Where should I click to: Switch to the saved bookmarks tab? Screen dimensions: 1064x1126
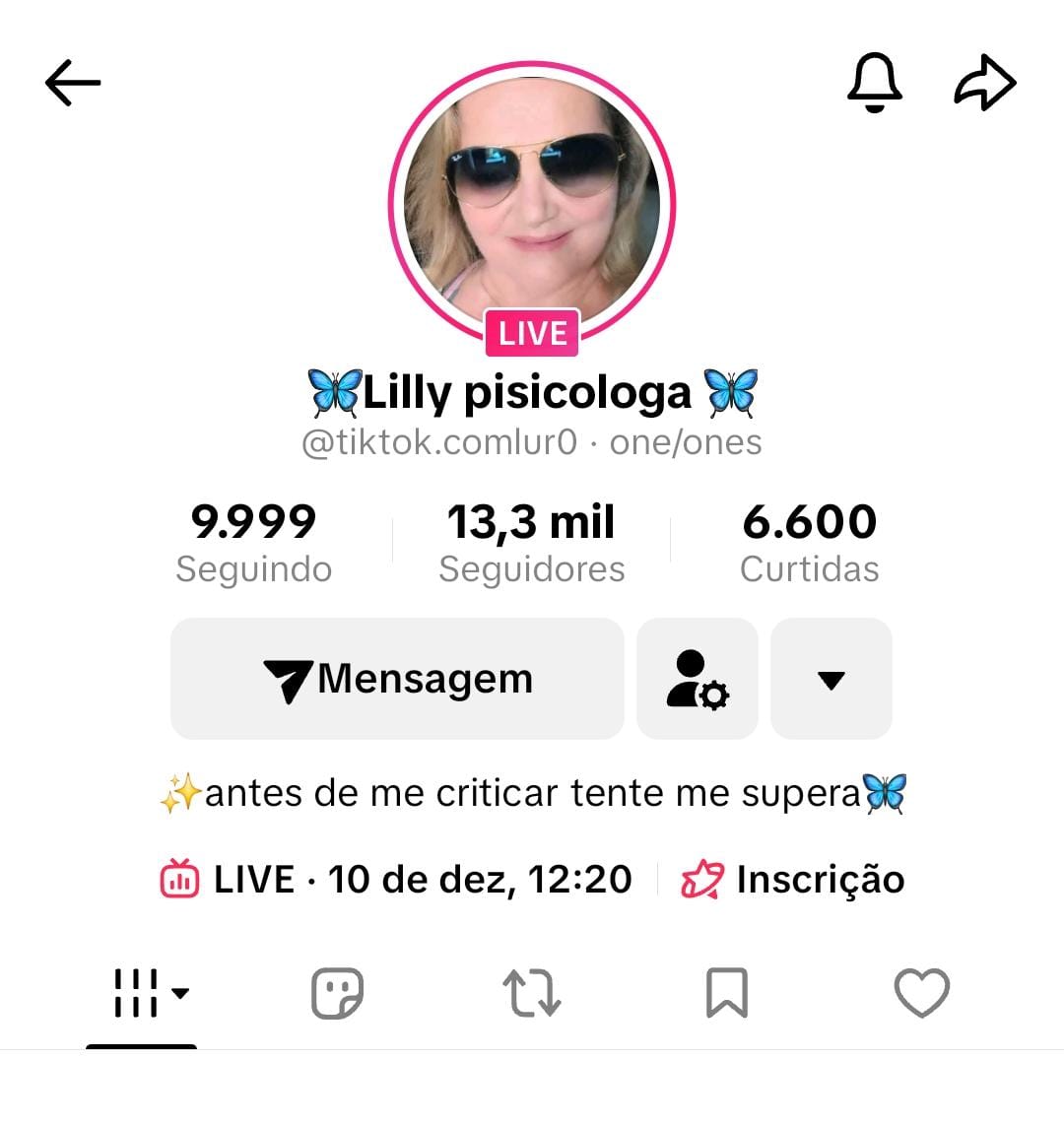727,992
